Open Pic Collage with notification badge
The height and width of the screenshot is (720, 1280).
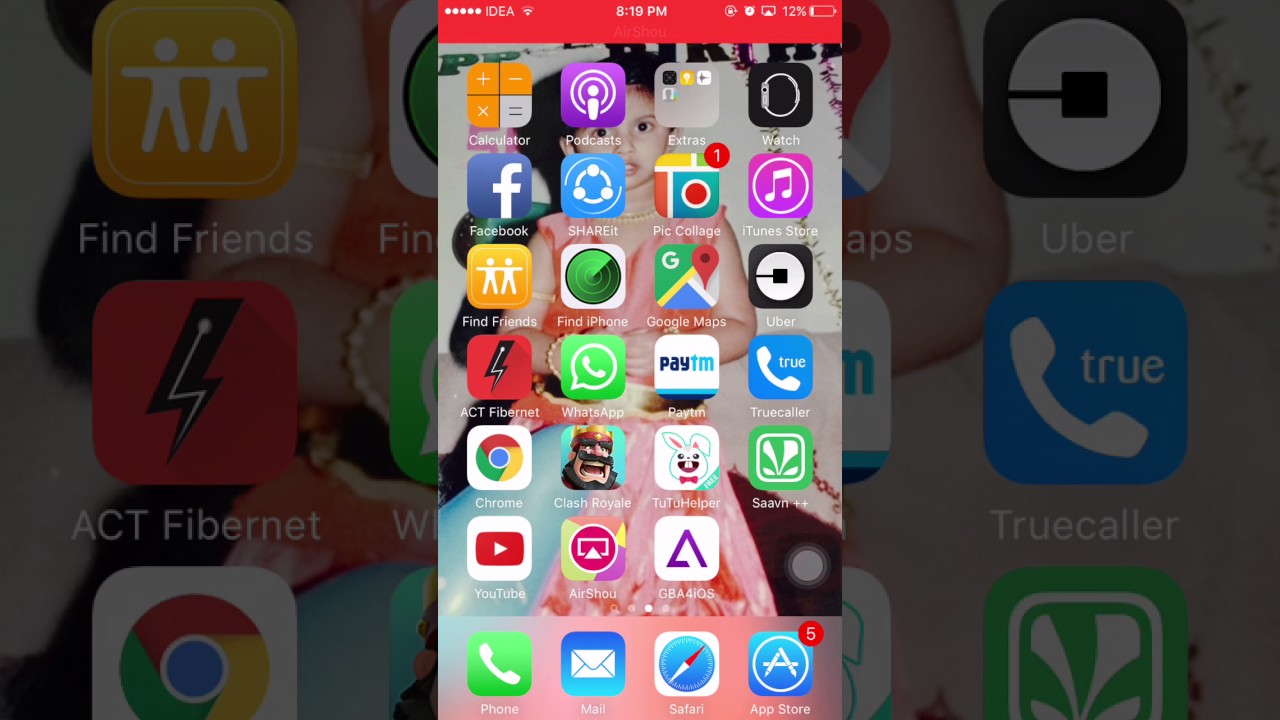click(x=686, y=186)
